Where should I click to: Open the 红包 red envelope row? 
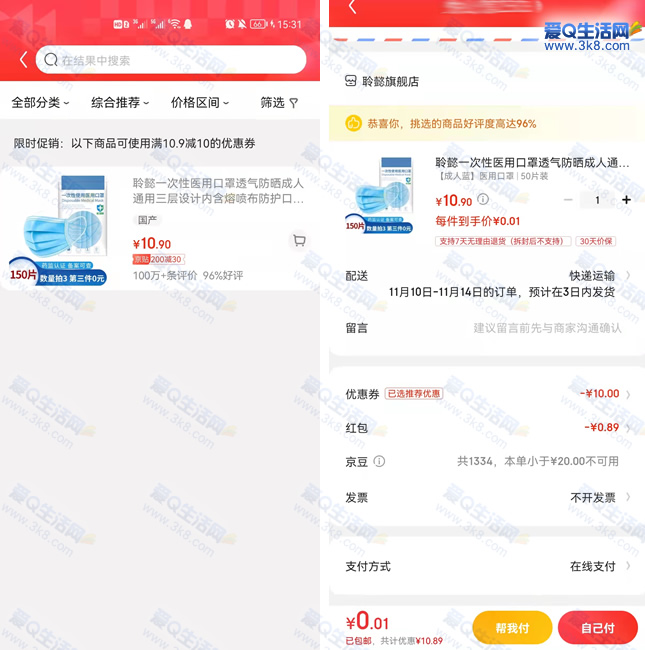(486, 428)
